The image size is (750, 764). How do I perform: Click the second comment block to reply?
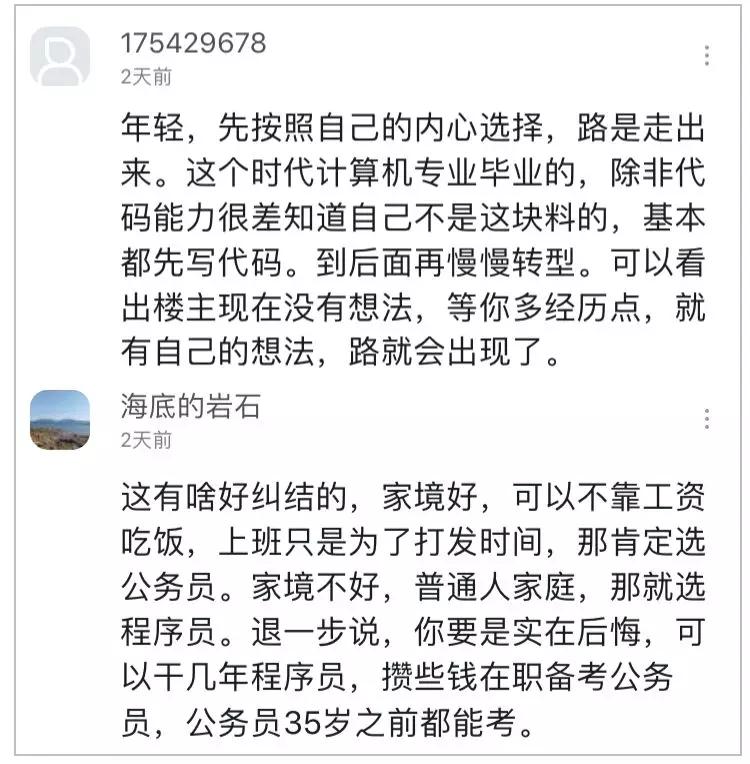click(400, 600)
